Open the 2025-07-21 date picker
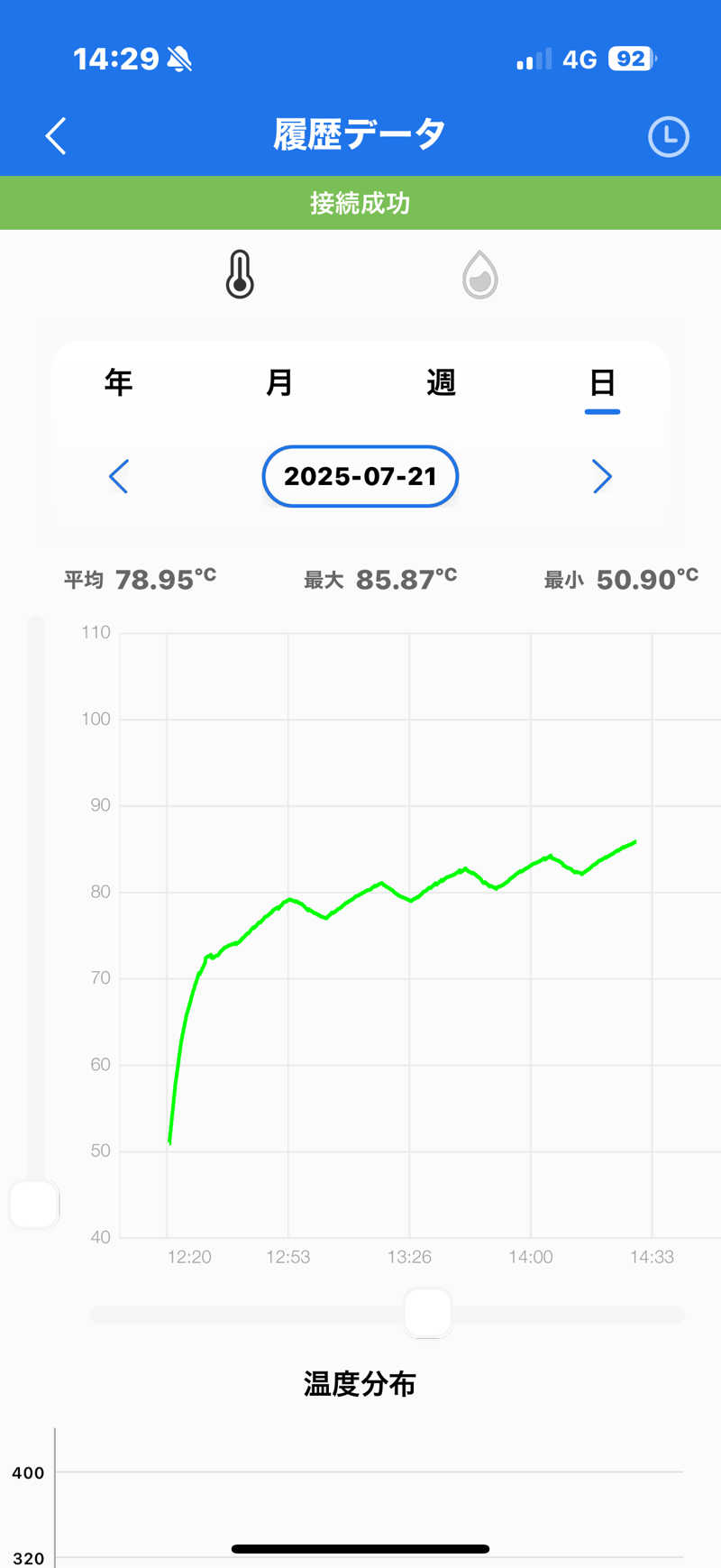This screenshot has height=1568, width=721. 360,476
